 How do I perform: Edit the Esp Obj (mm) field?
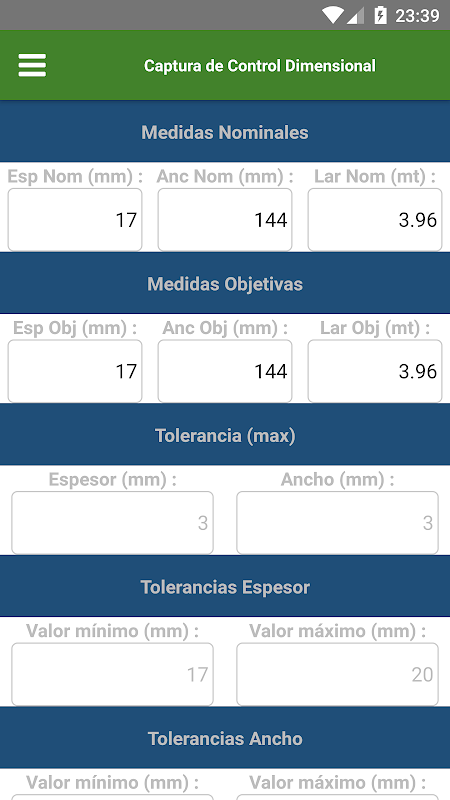coord(75,371)
